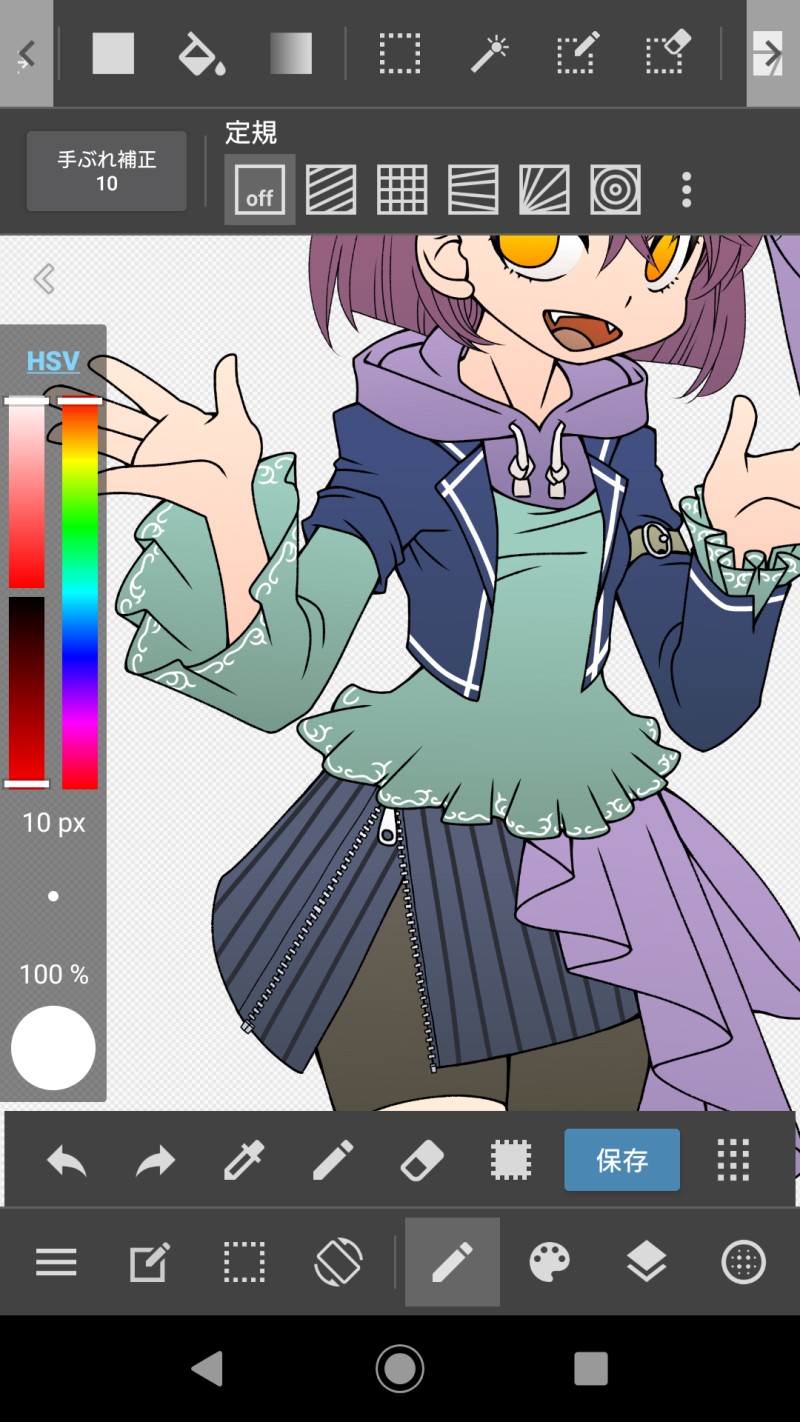Activate the eyedropper tool

click(244, 1161)
